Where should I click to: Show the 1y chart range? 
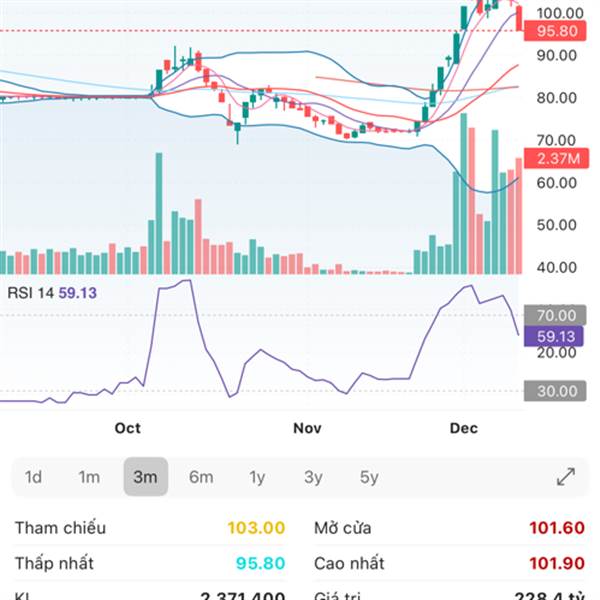(x=257, y=477)
